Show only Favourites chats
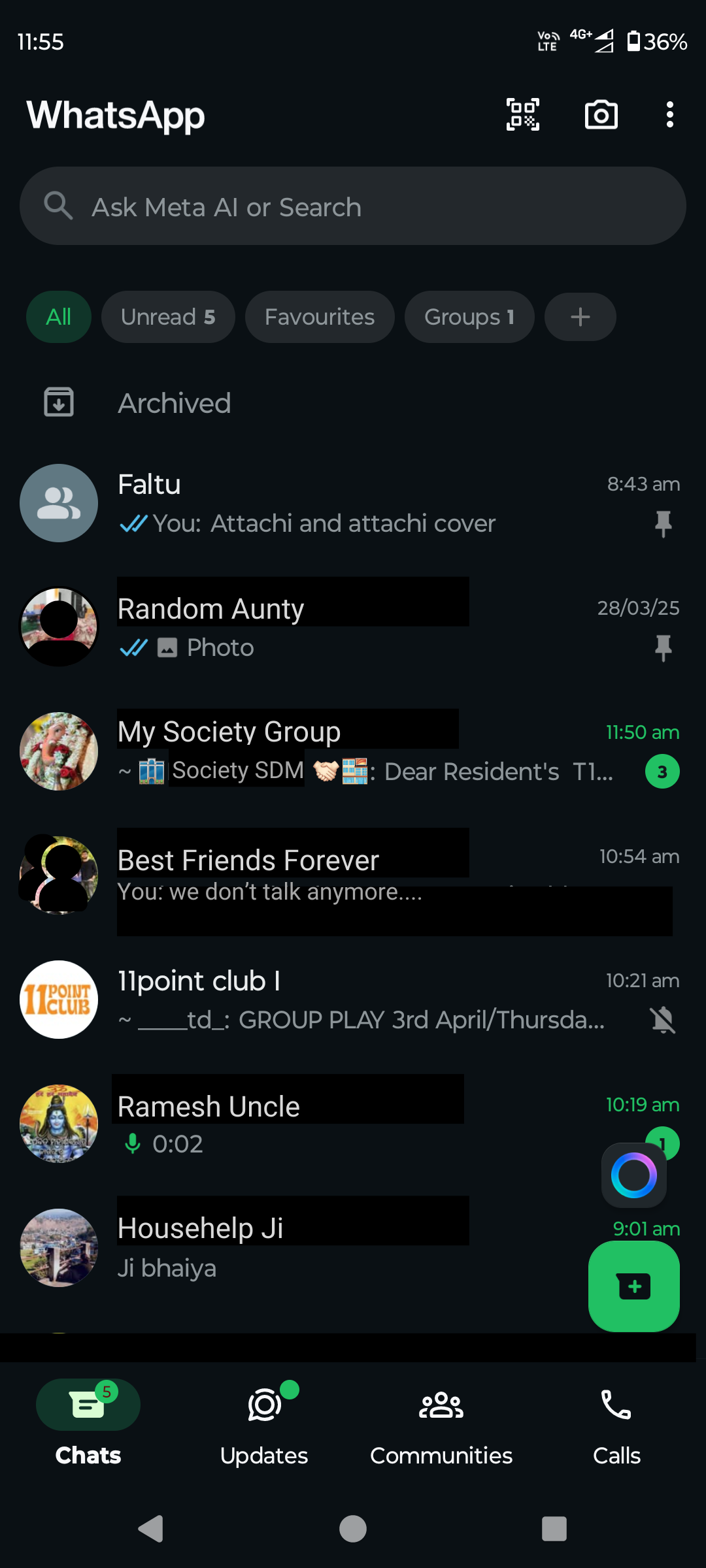 click(320, 318)
